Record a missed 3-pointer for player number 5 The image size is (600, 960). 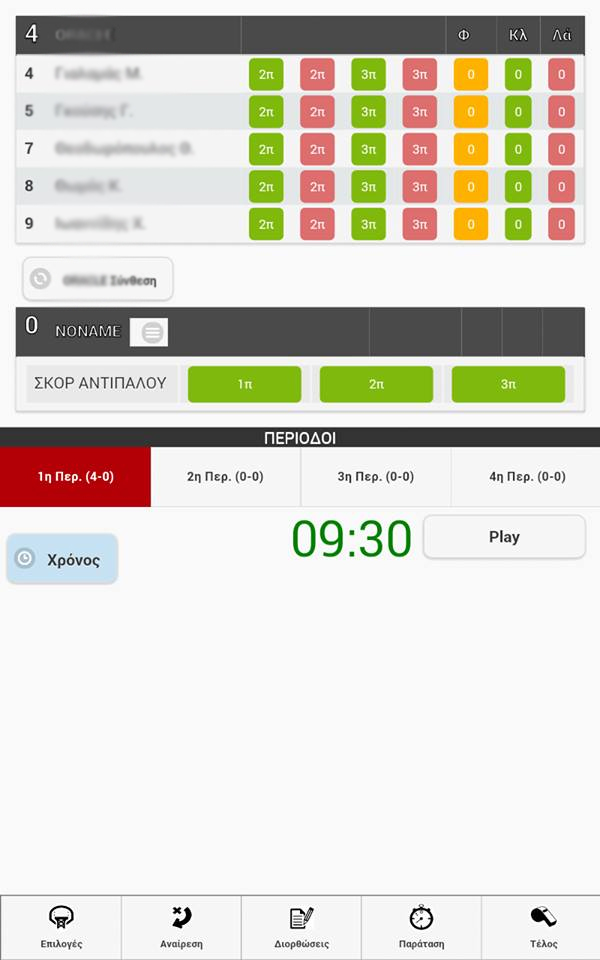click(x=420, y=112)
